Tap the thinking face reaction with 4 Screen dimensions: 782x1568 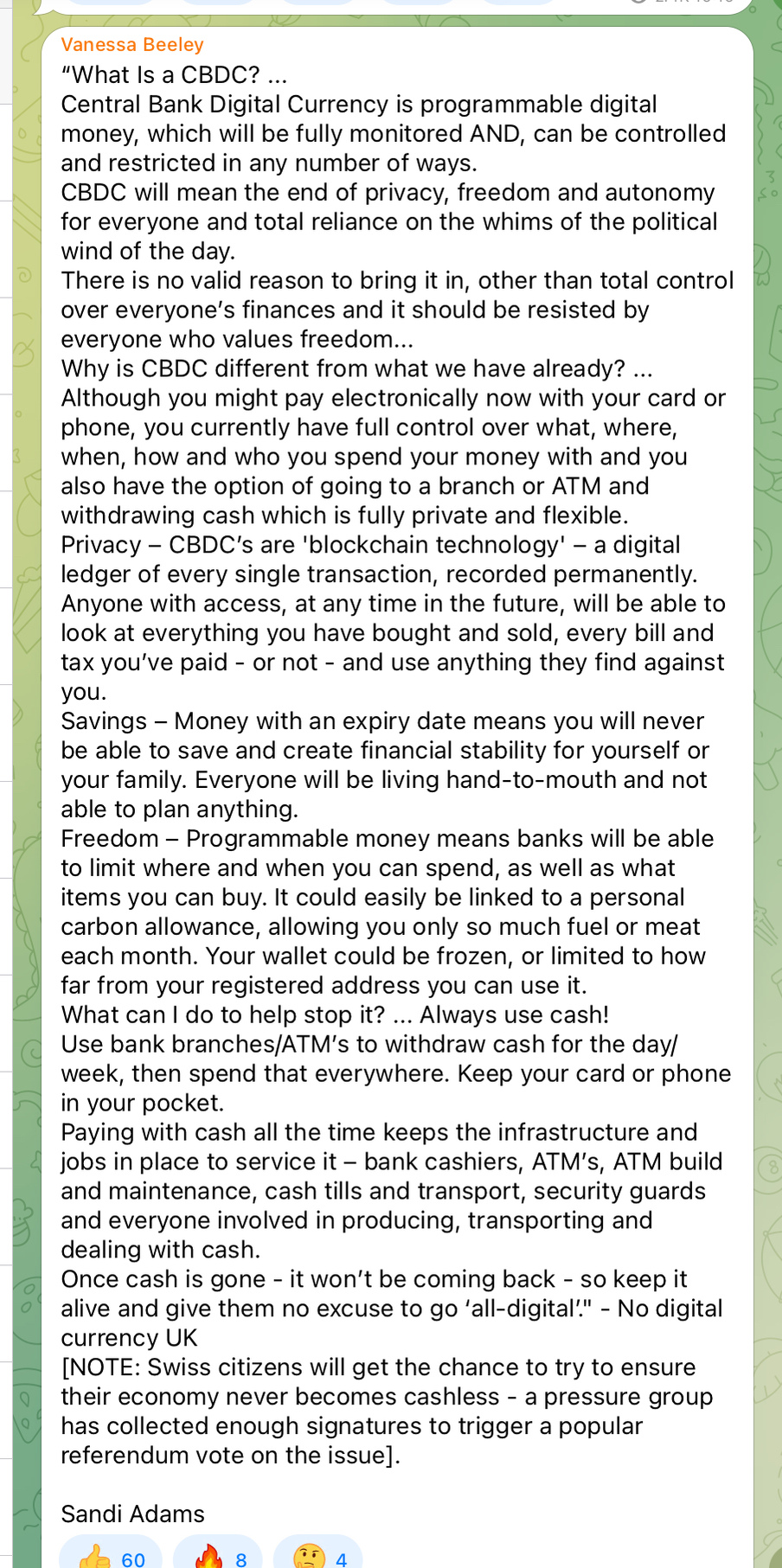pos(319,1557)
